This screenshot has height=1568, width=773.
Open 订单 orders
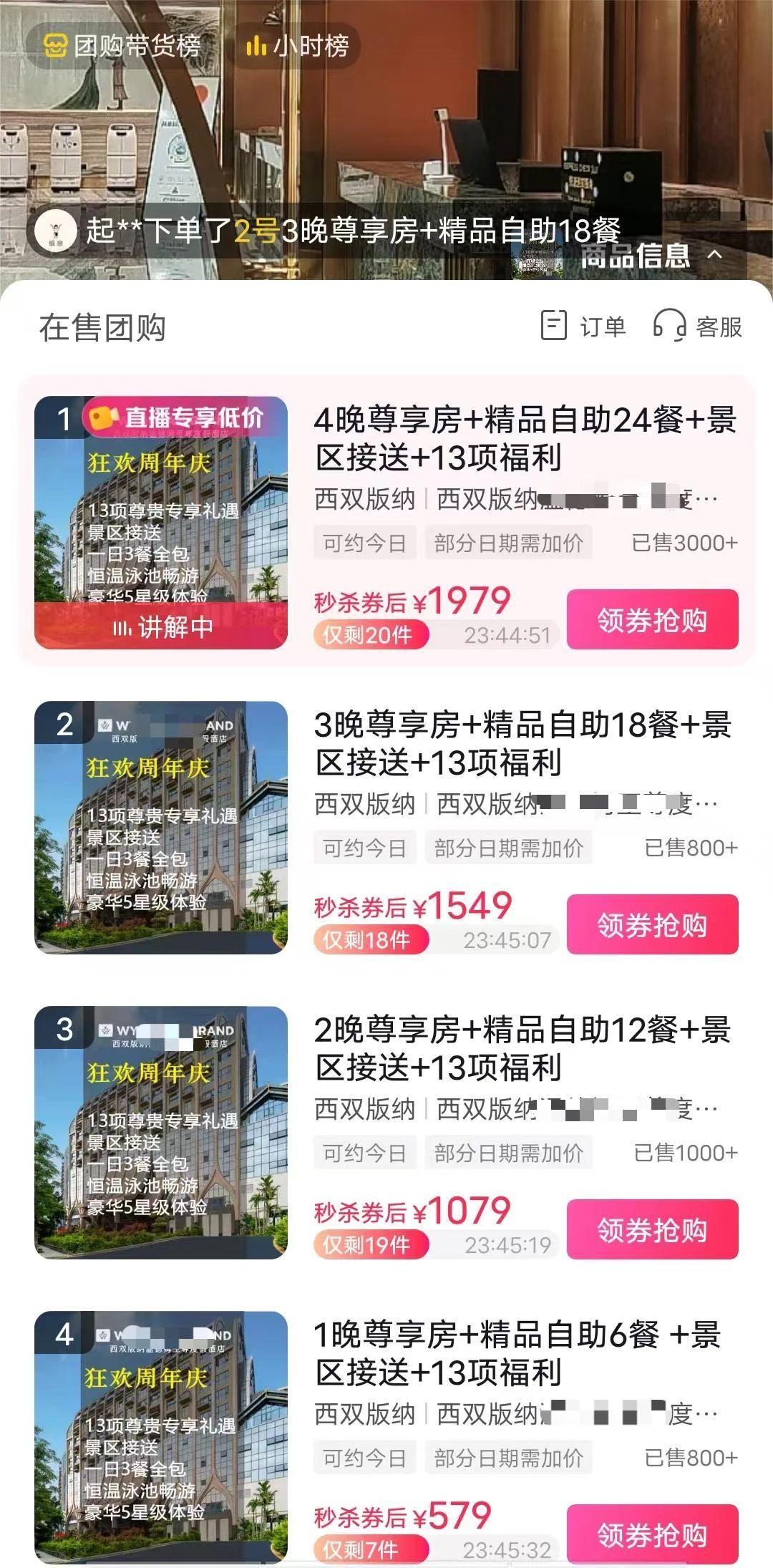(583, 326)
